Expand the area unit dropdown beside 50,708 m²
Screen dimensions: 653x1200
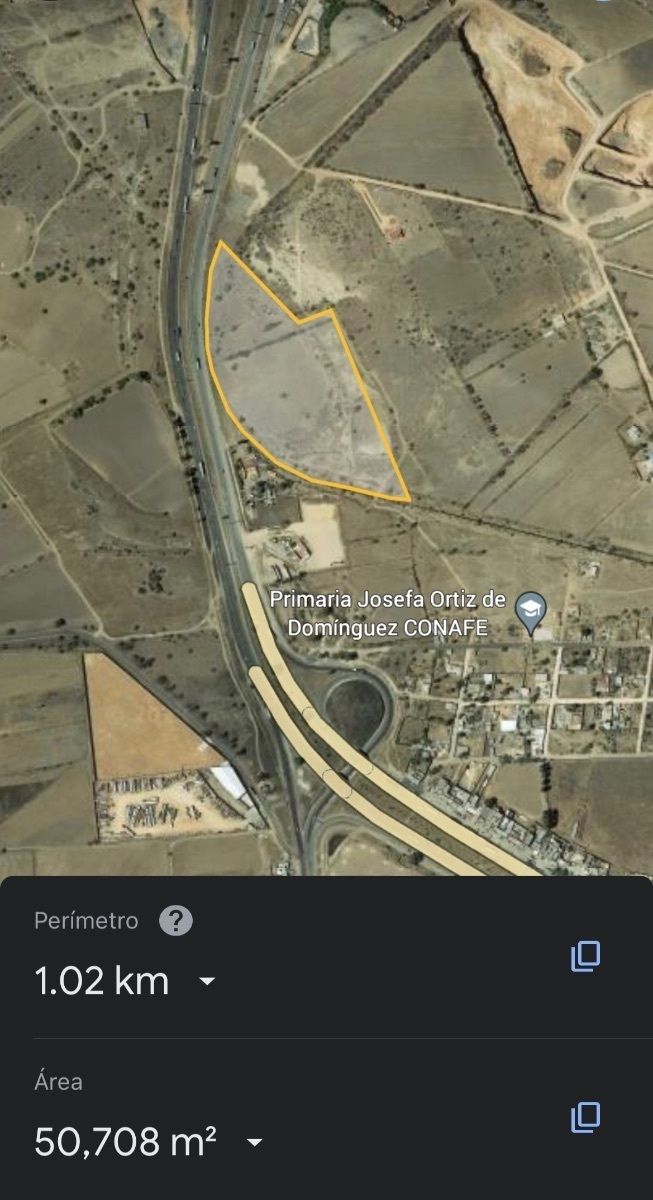point(255,1142)
